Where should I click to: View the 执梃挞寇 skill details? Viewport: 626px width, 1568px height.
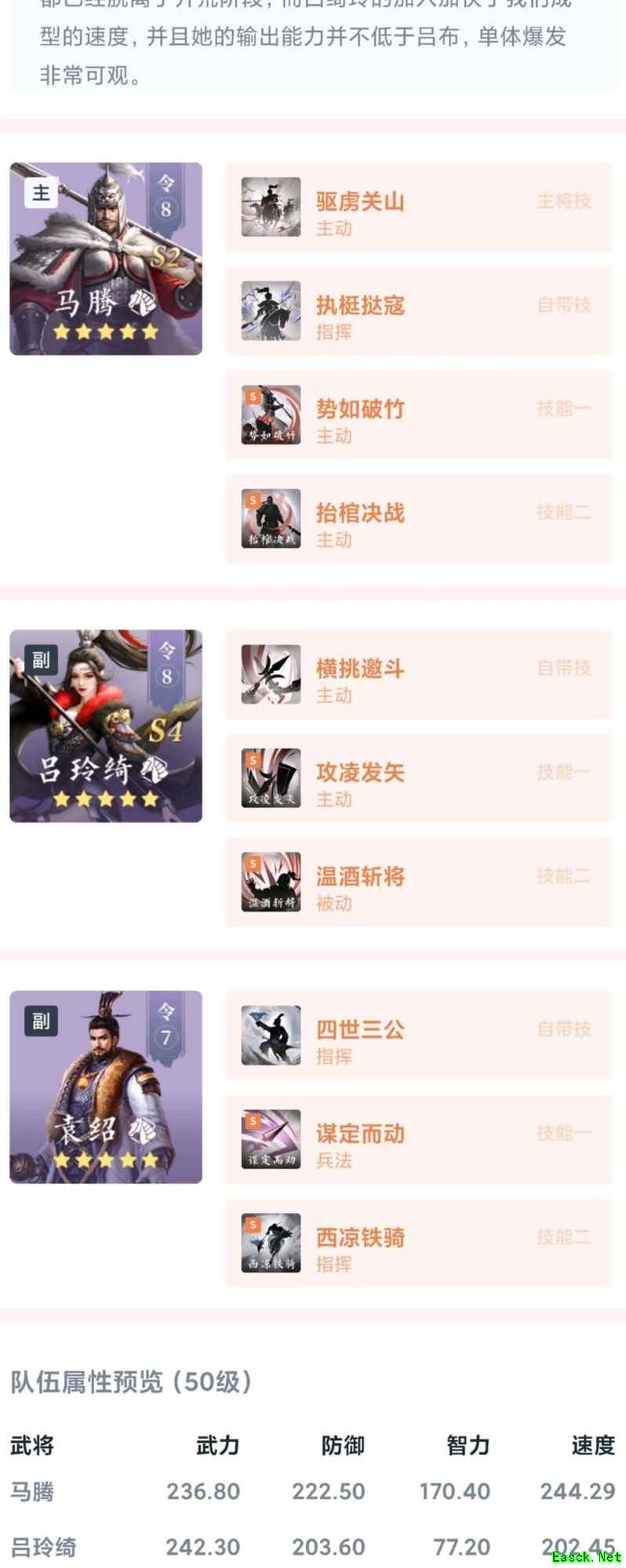418,311
